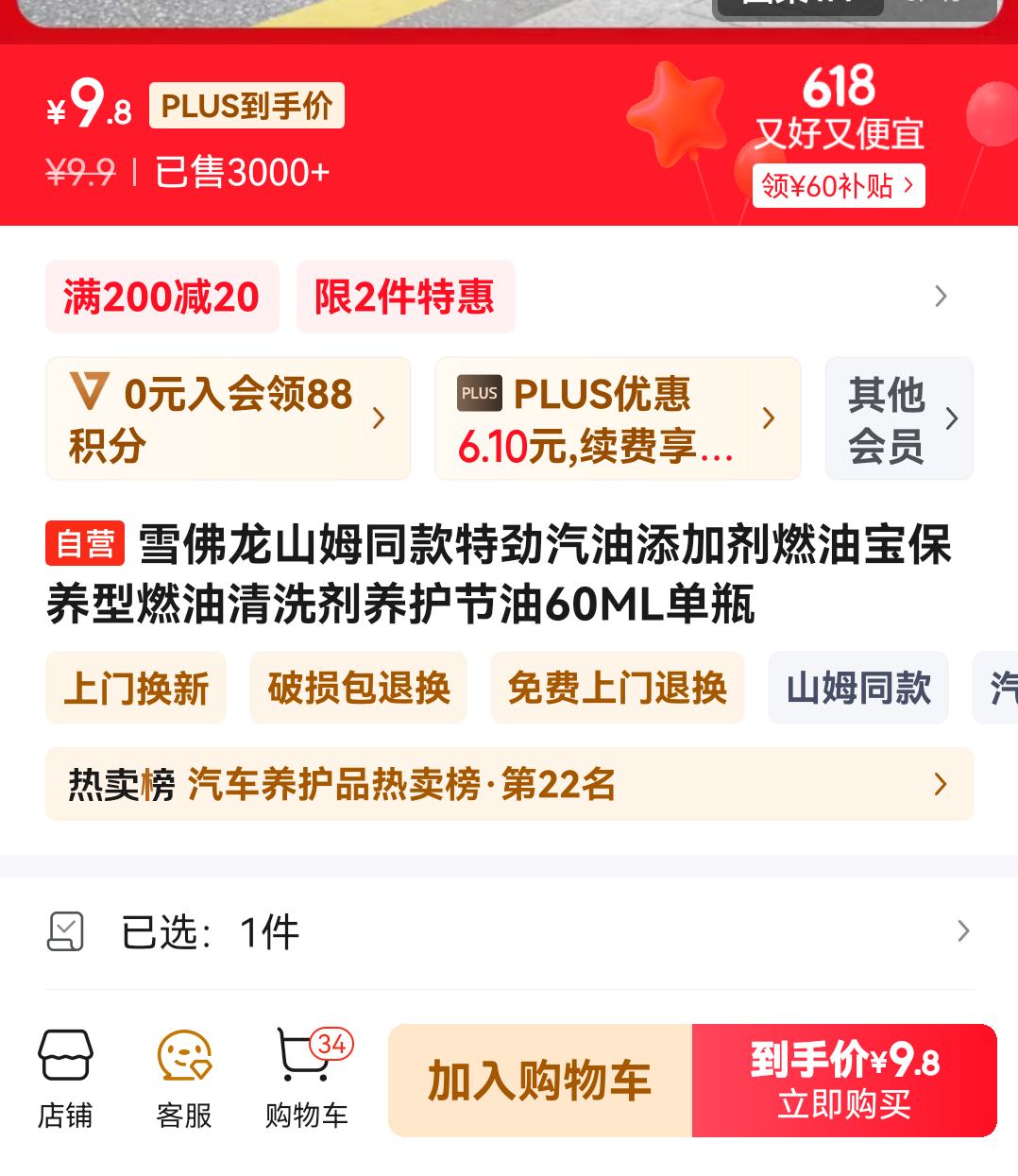Buy now with 立即购买
Viewport: 1018px width, 1176px height.
point(845,1081)
